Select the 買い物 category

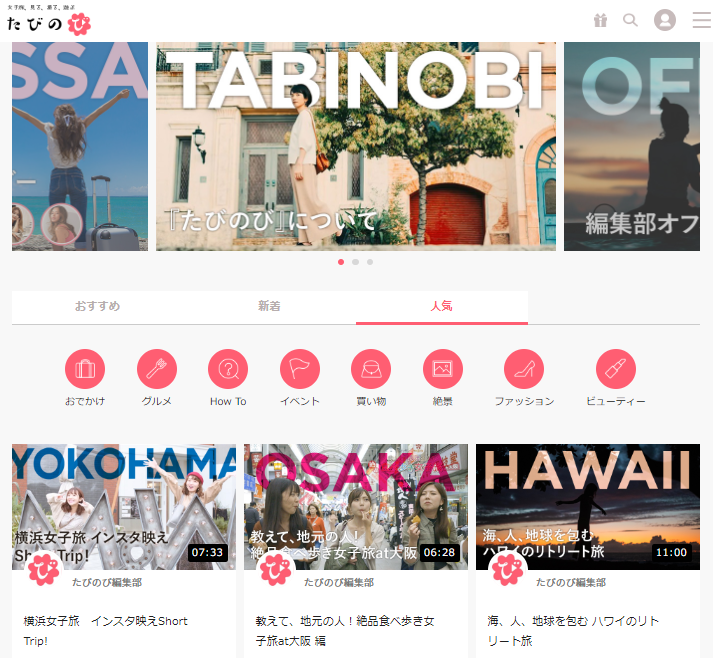coord(371,370)
